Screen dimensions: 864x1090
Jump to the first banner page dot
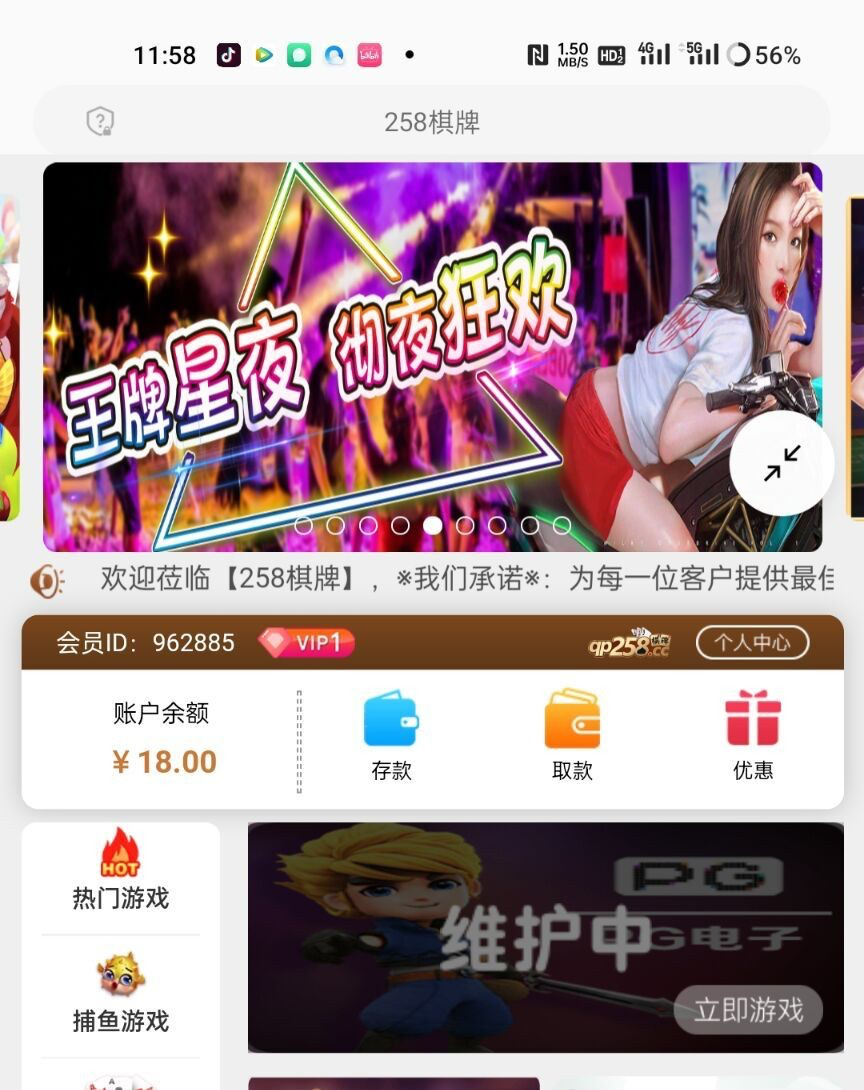tap(304, 525)
